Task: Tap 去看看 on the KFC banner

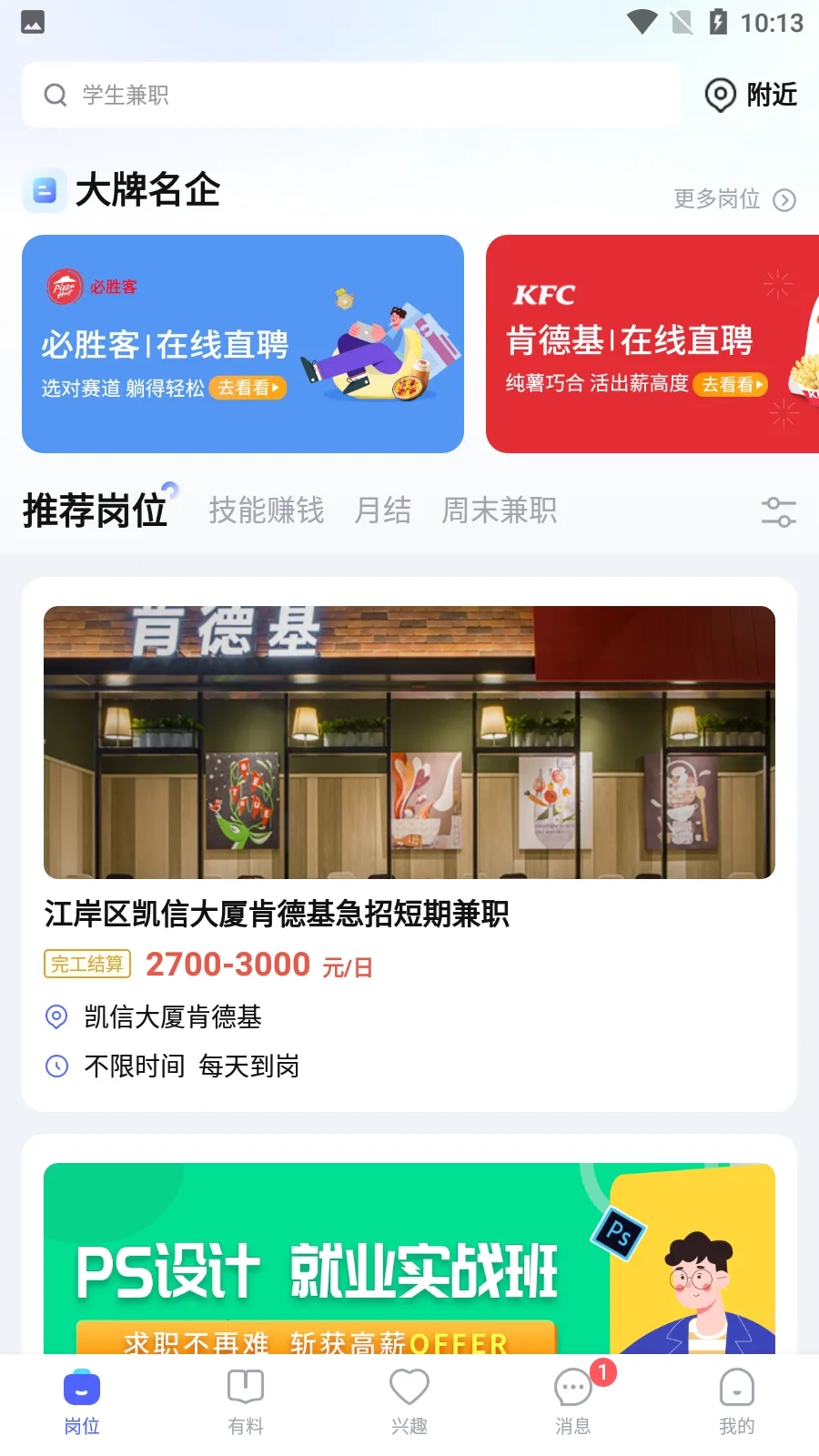Action: (732, 385)
